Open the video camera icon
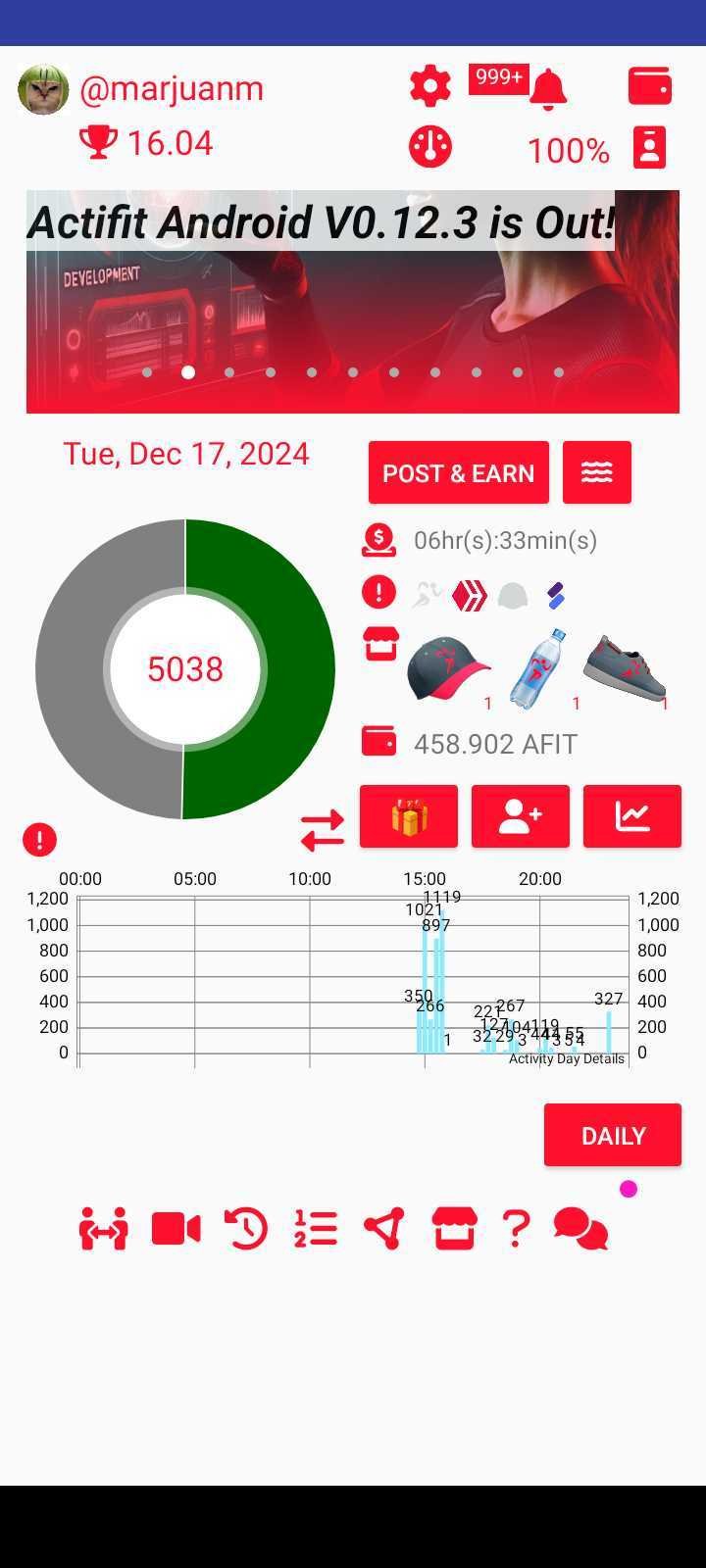 [176, 1228]
